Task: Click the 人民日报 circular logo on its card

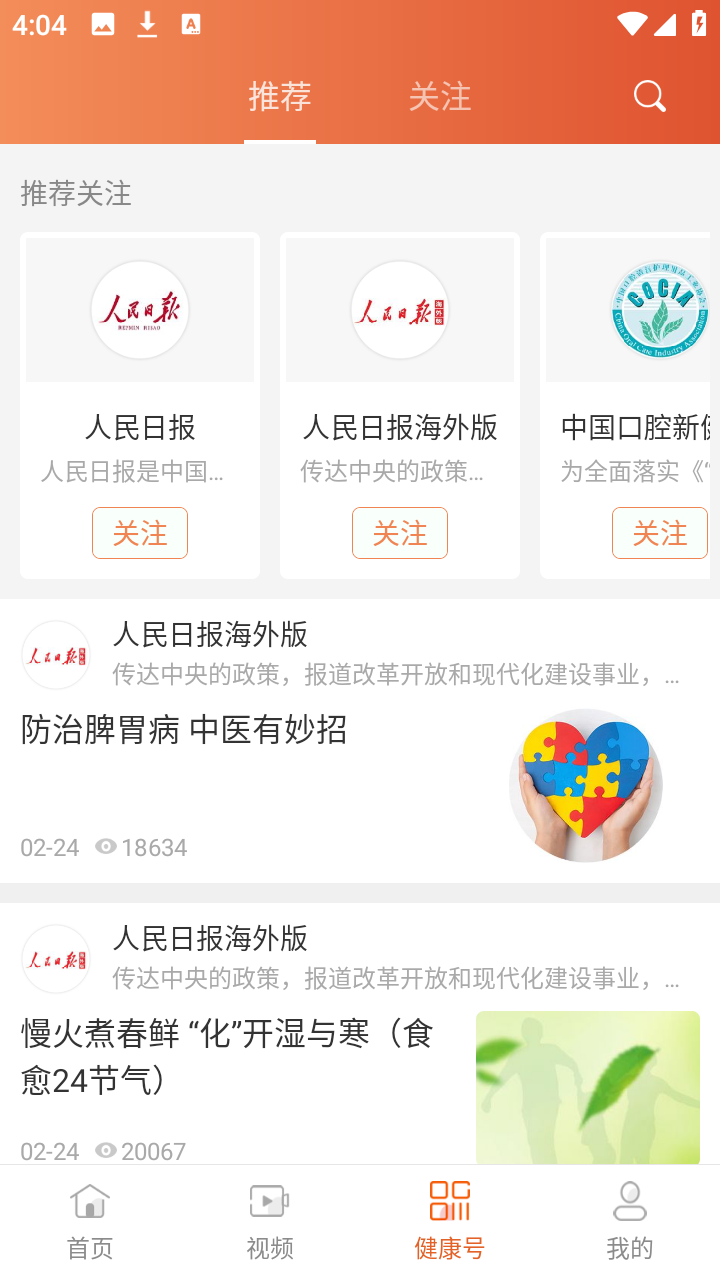Action: (140, 308)
